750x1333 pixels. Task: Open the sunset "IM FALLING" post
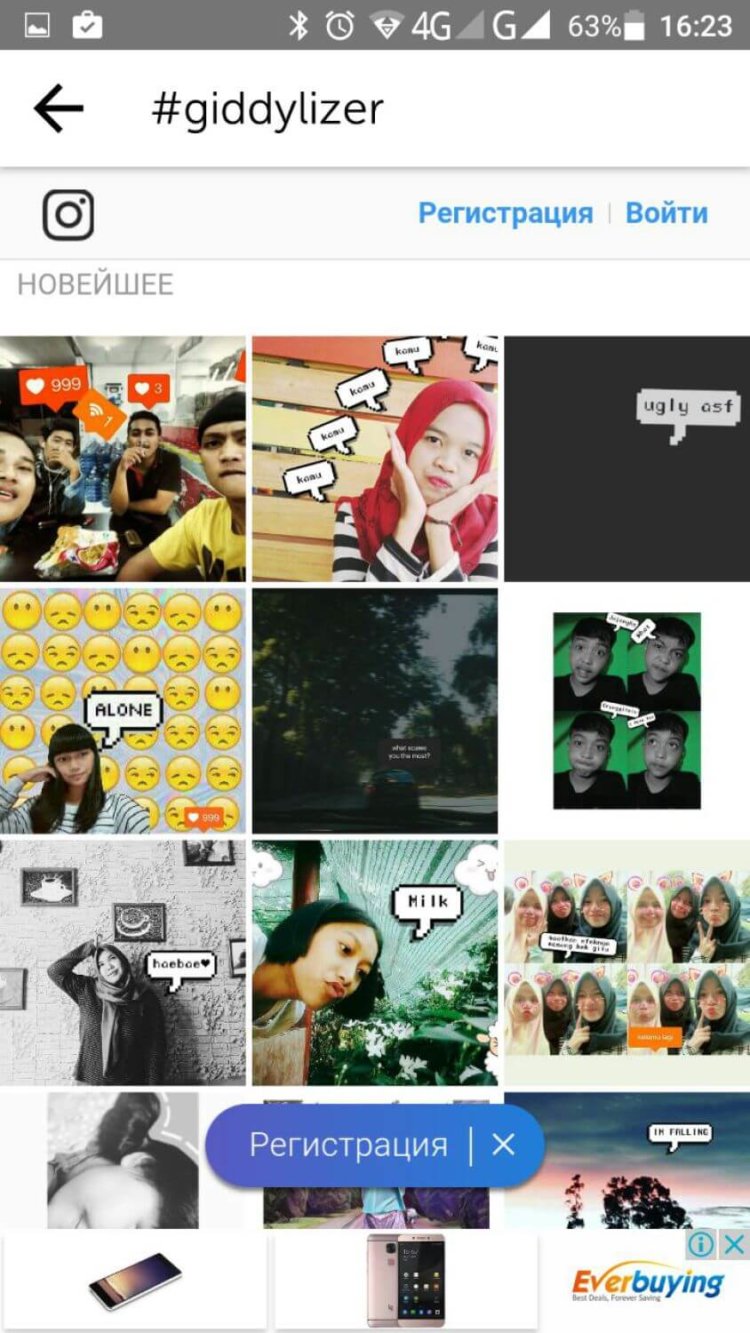point(627,1160)
